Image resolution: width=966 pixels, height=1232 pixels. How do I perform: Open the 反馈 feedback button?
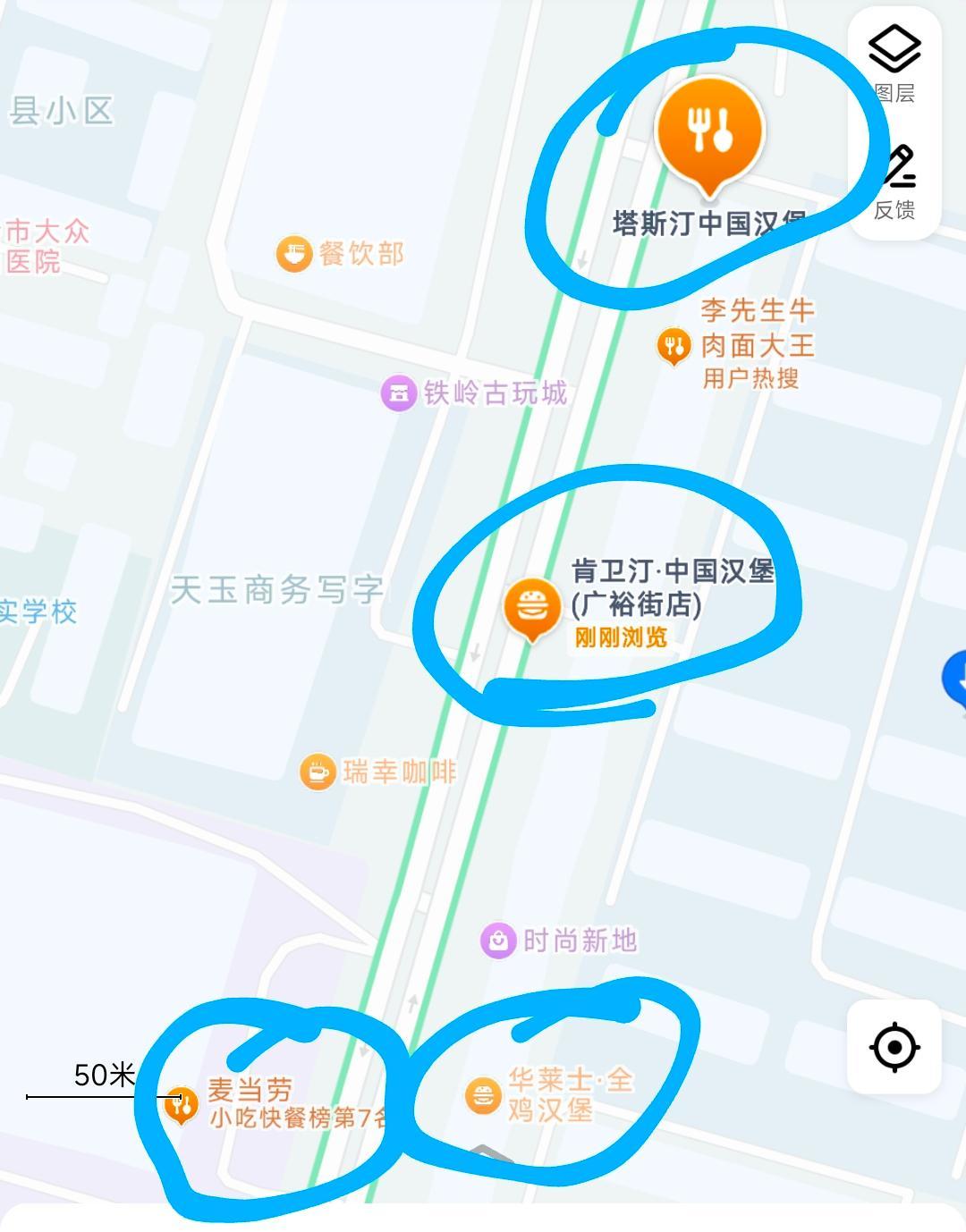pyautogui.click(x=895, y=181)
